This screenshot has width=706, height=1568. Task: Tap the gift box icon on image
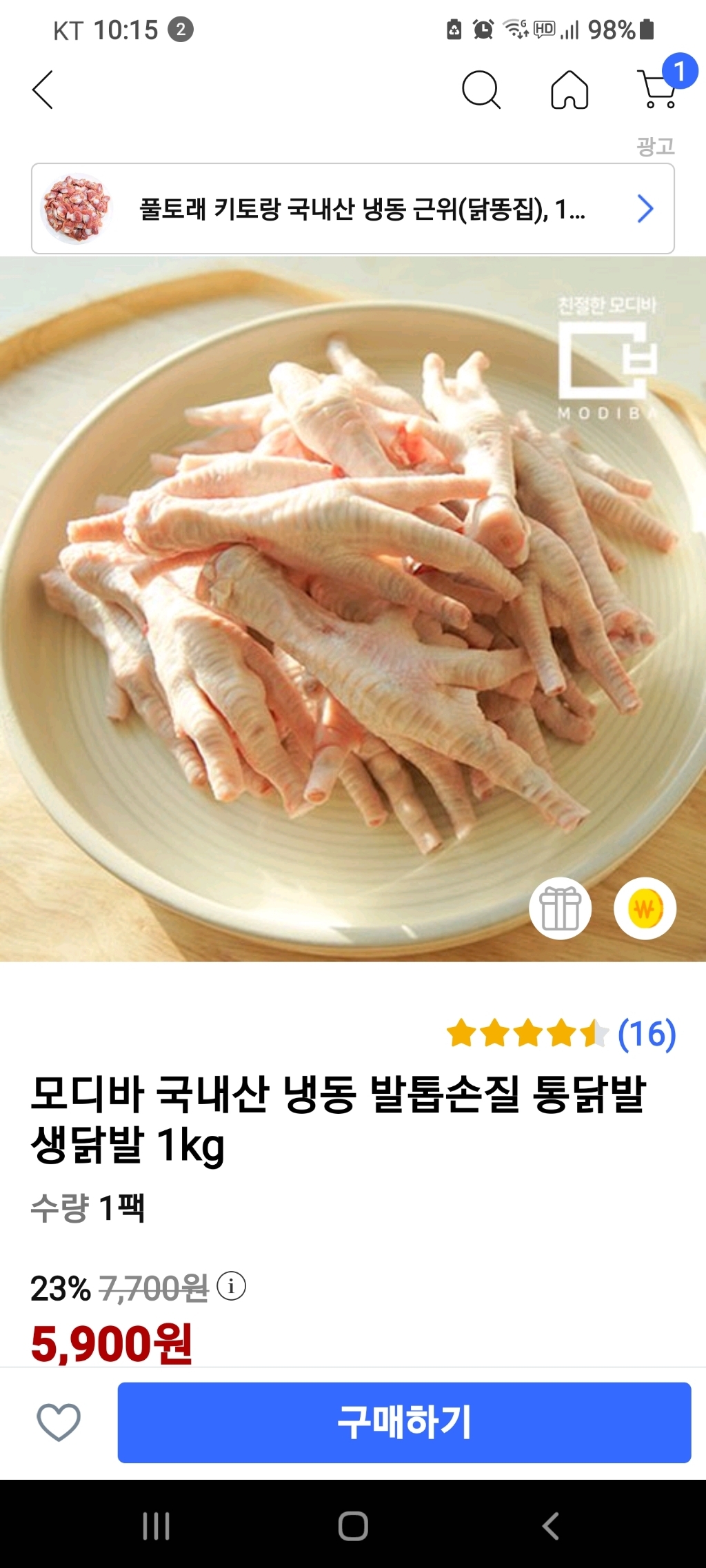tap(560, 908)
